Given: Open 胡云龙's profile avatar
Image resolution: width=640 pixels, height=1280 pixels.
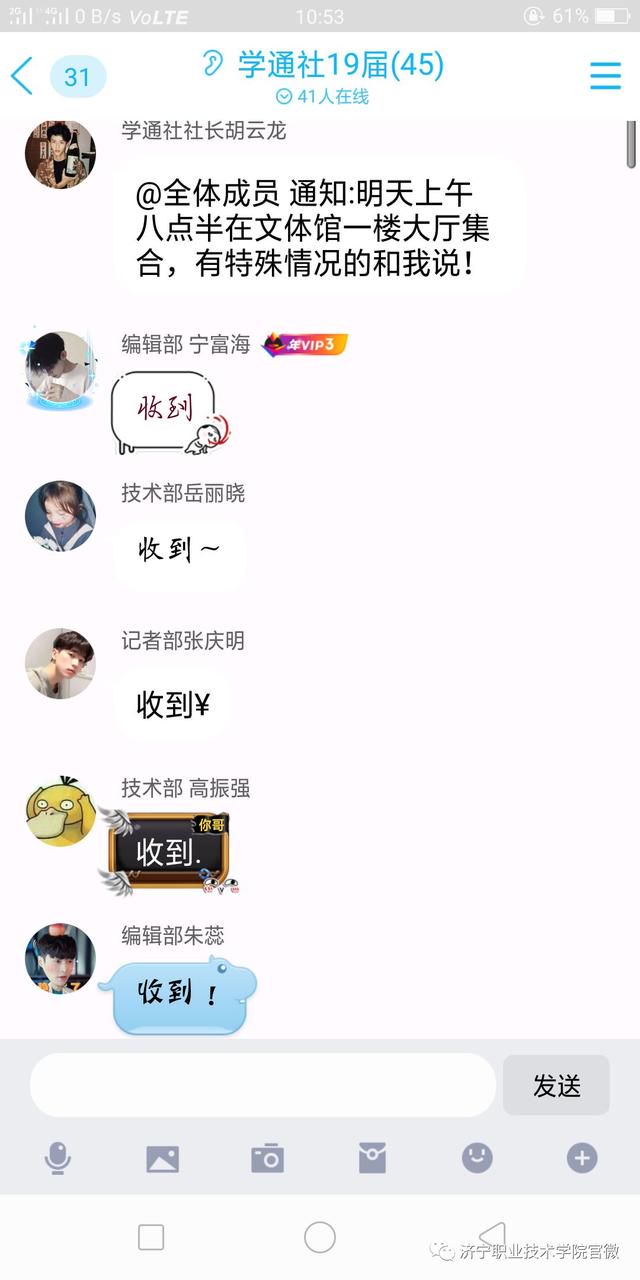Looking at the screenshot, I should tap(60, 153).
